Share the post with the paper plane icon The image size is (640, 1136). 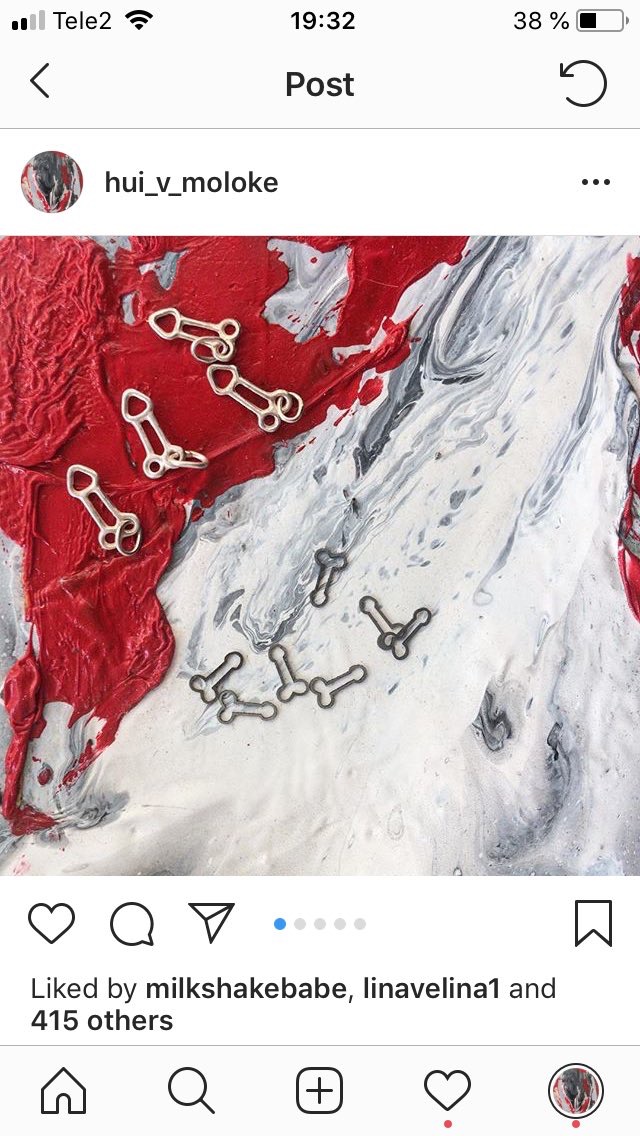(x=211, y=922)
